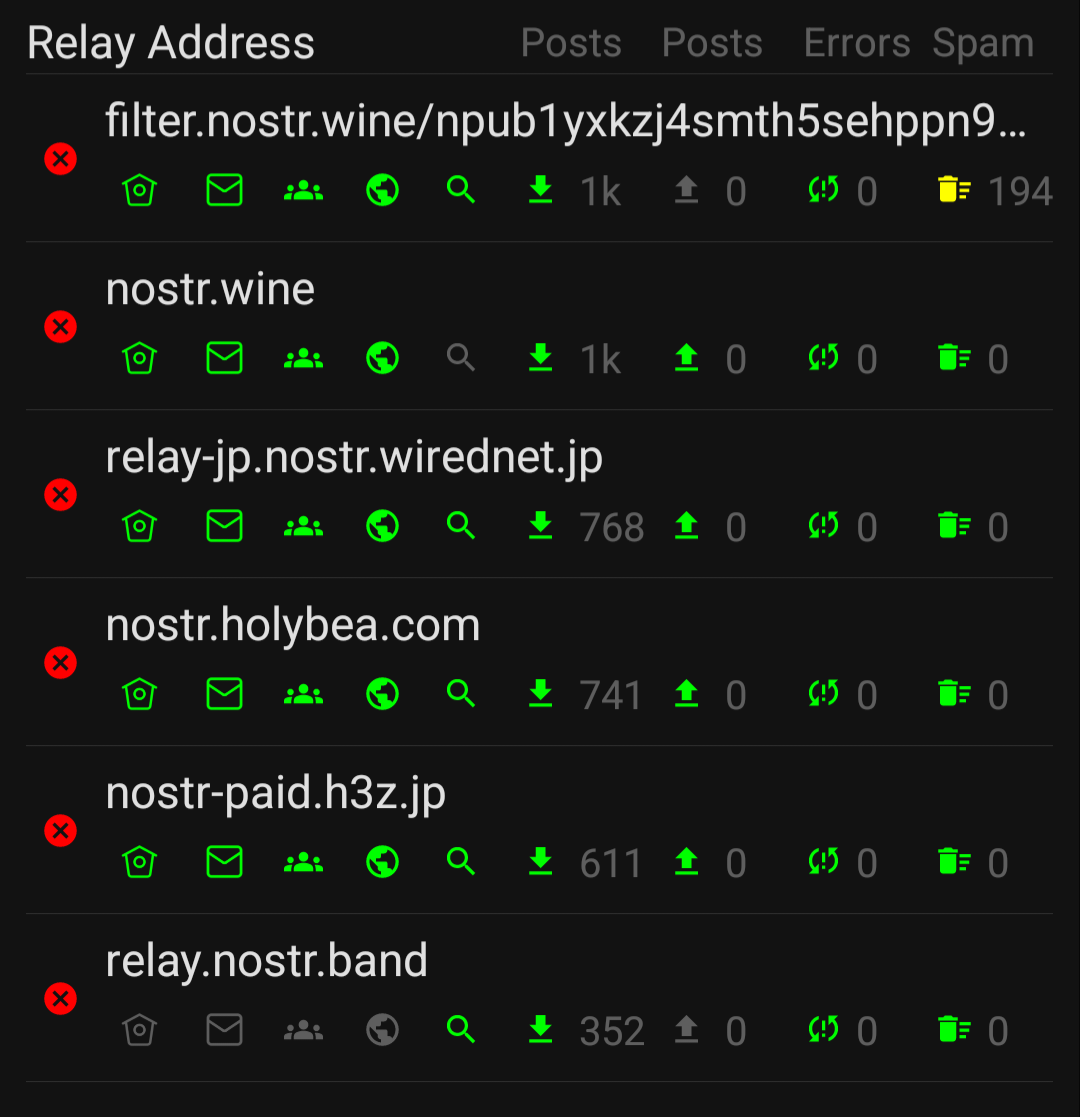Disable search on filter.nostr.wine relay

point(461,190)
